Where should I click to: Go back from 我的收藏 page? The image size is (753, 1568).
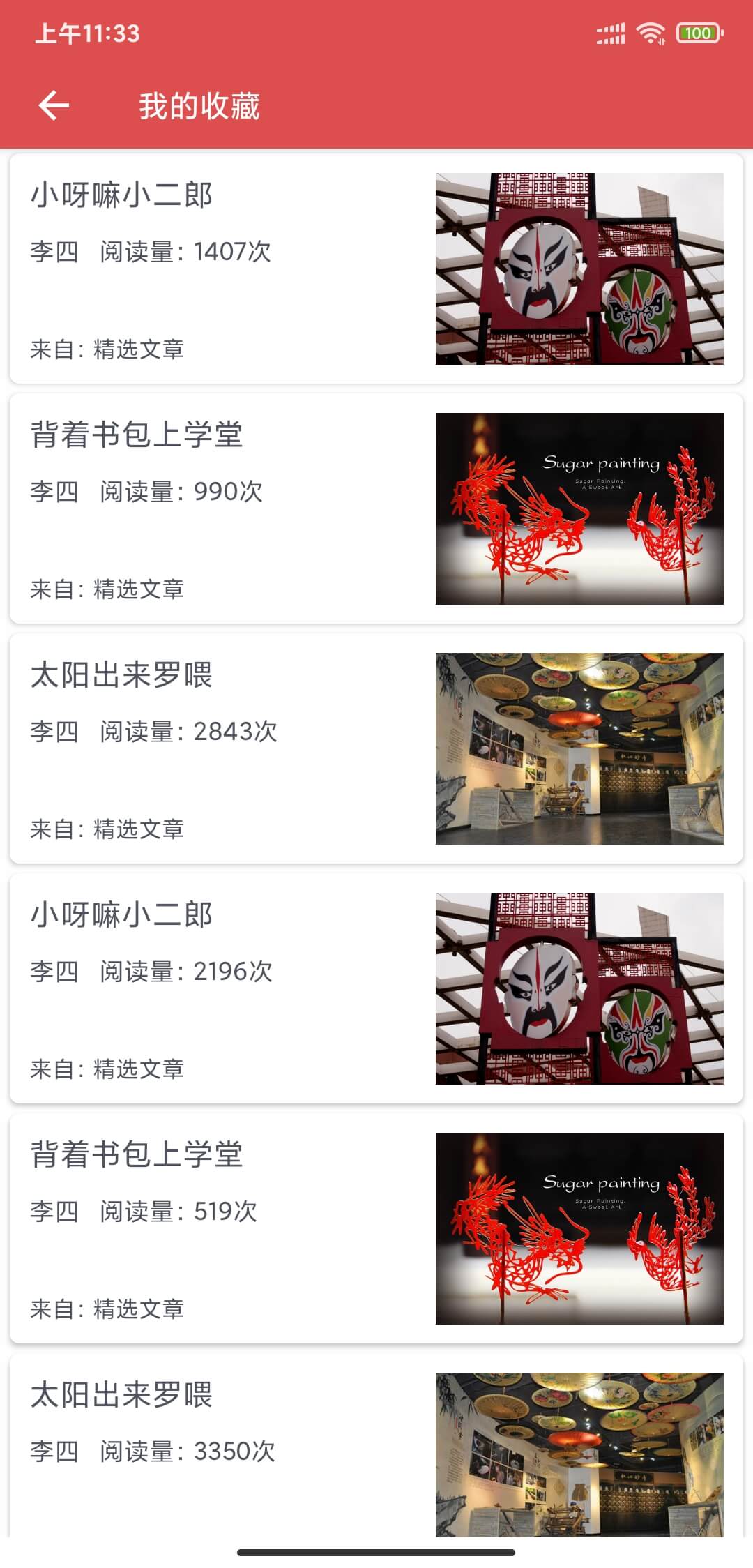click(54, 106)
